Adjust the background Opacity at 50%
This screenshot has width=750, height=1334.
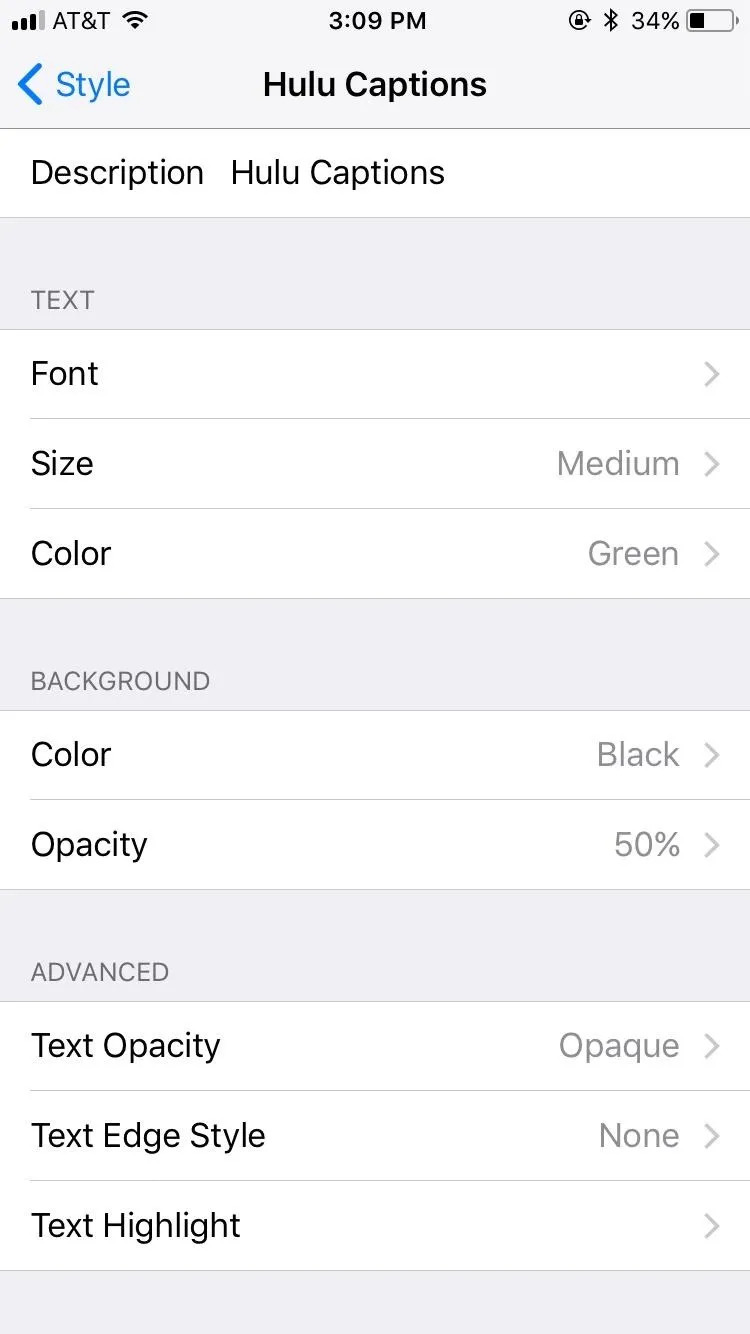[375, 845]
